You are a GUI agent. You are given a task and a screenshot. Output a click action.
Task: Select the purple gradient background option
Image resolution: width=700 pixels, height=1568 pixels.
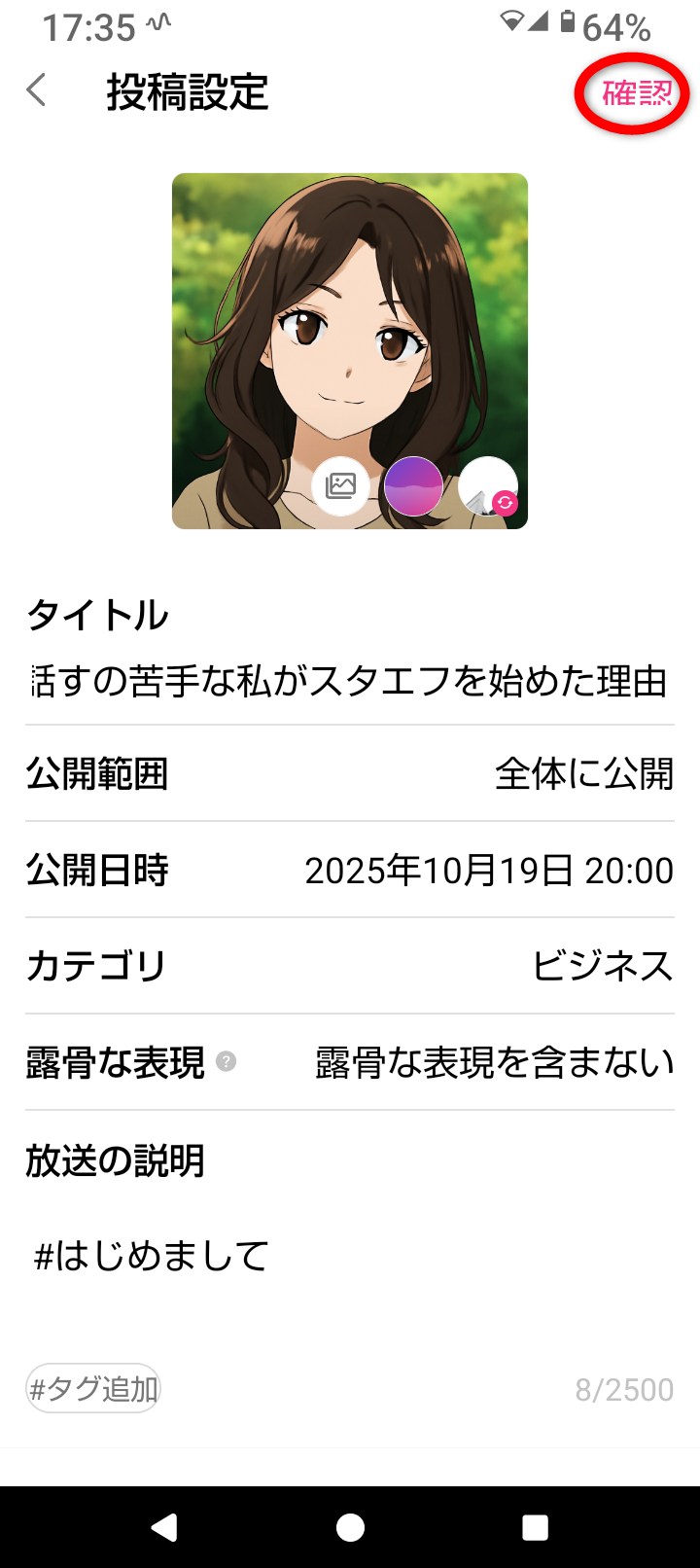coord(413,485)
